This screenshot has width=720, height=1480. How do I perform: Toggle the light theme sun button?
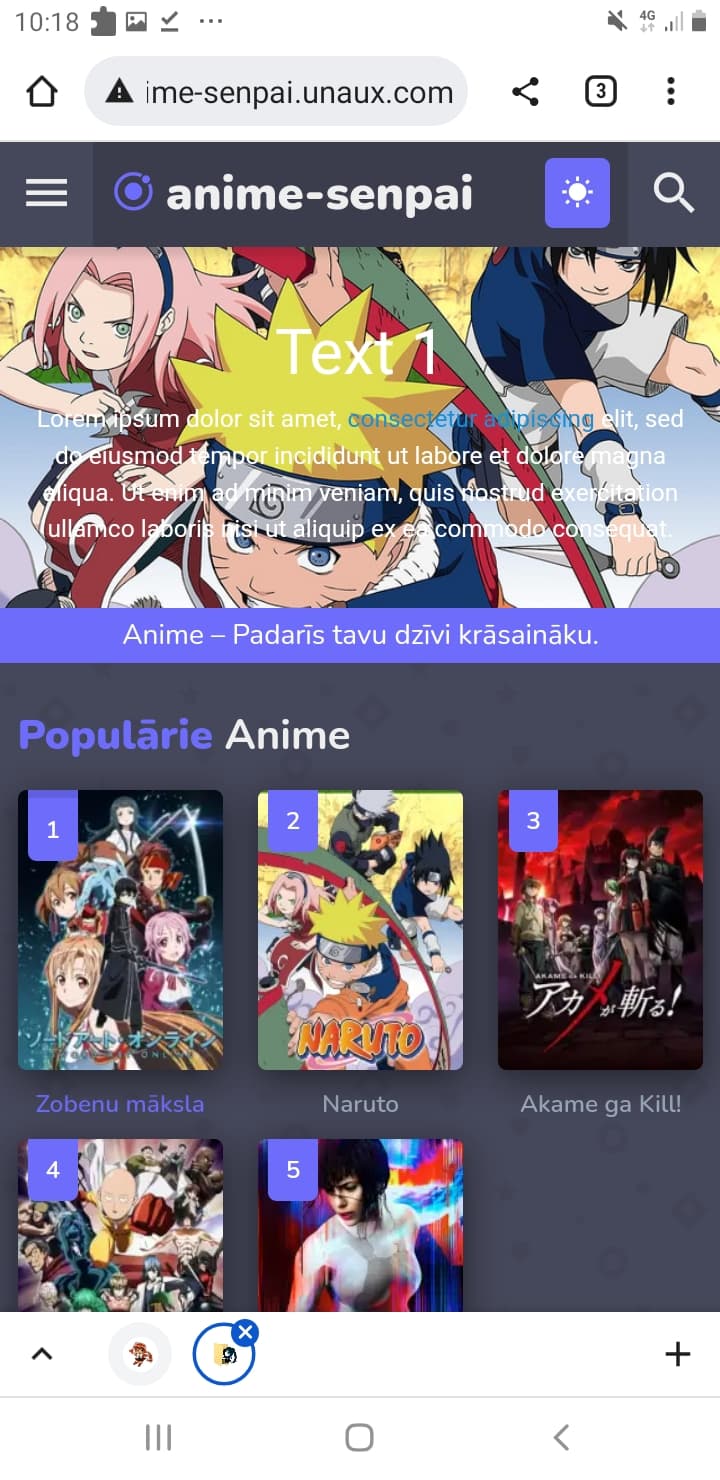click(577, 193)
